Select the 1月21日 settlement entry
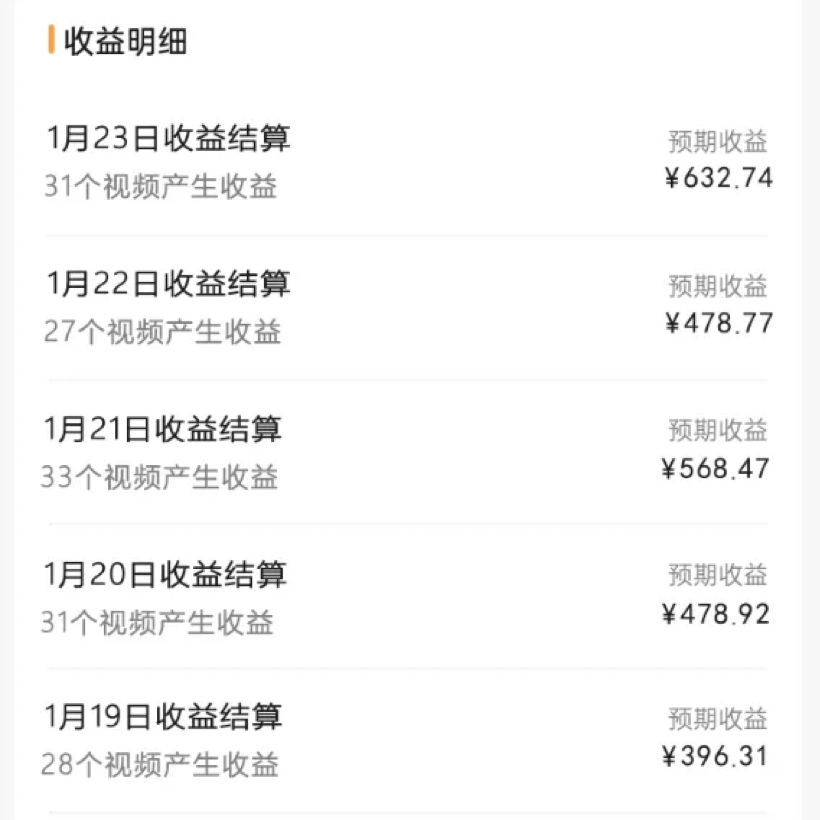The height and width of the screenshot is (820, 820). tap(165, 429)
